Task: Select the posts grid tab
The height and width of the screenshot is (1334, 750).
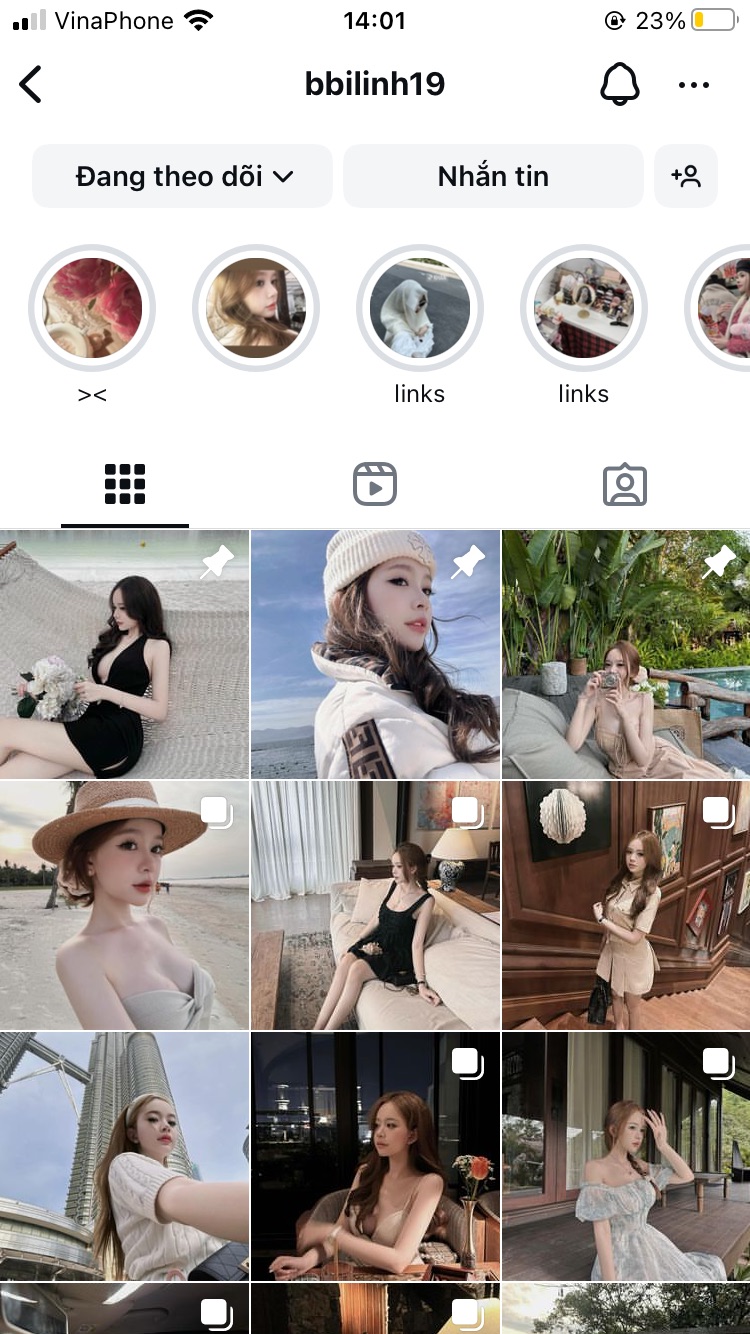Action: pos(125,485)
